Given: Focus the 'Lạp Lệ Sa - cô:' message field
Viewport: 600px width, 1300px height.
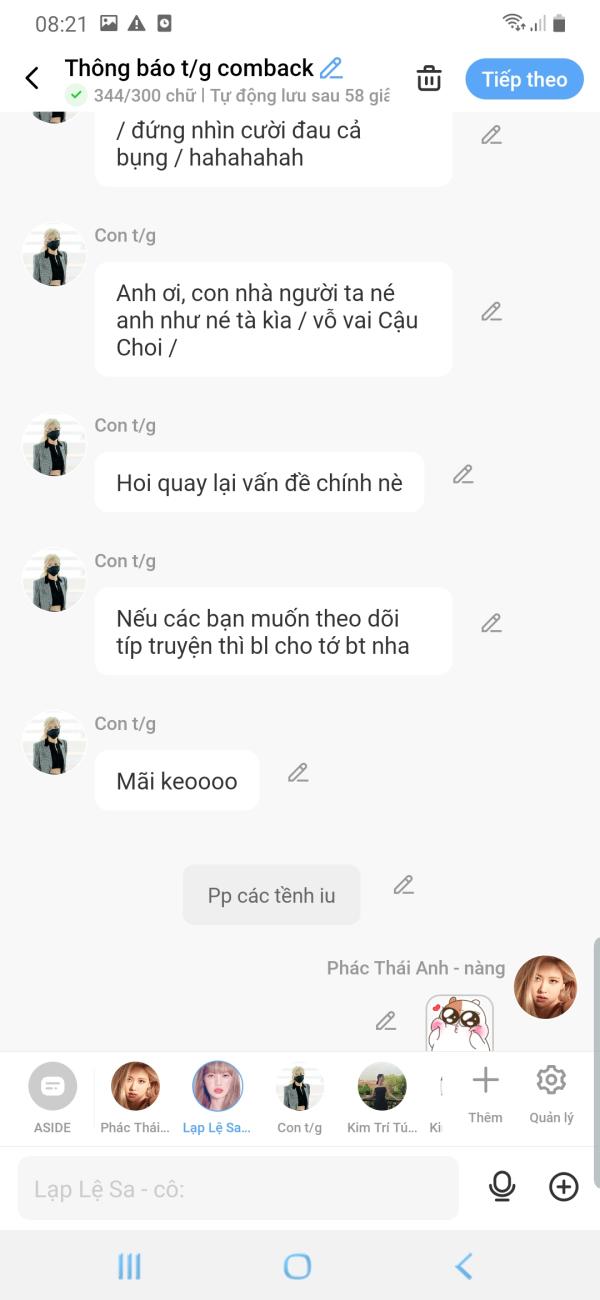Looking at the screenshot, I should (238, 1189).
